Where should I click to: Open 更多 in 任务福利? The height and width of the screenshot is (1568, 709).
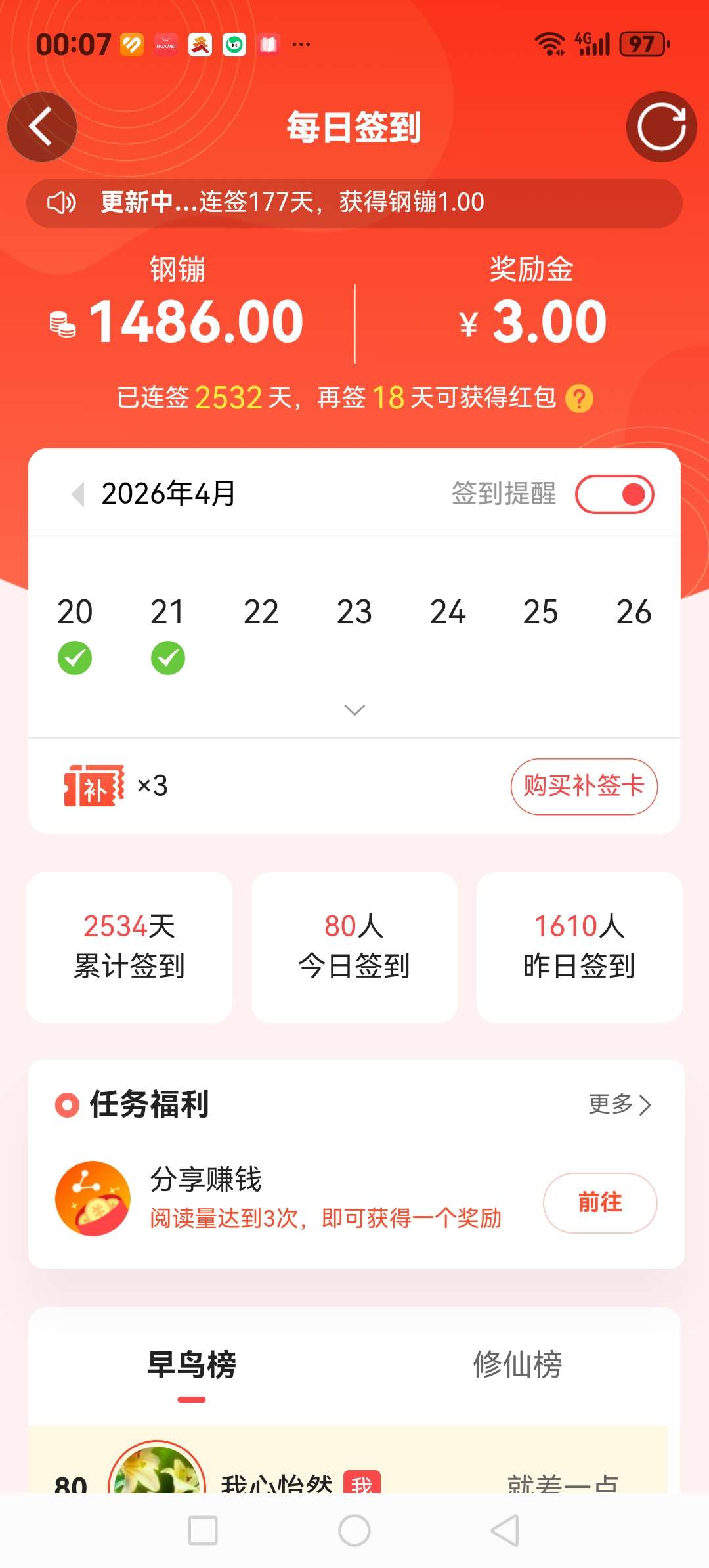(x=619, y=1104)
